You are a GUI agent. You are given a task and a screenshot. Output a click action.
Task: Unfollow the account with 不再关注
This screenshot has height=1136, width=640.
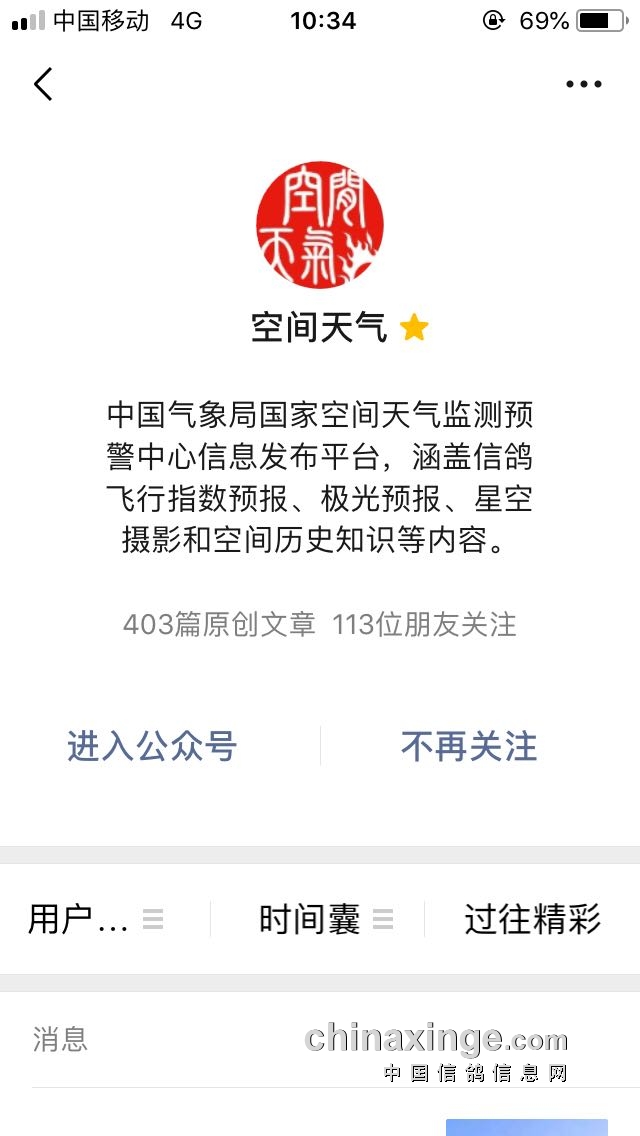[469, 746]
